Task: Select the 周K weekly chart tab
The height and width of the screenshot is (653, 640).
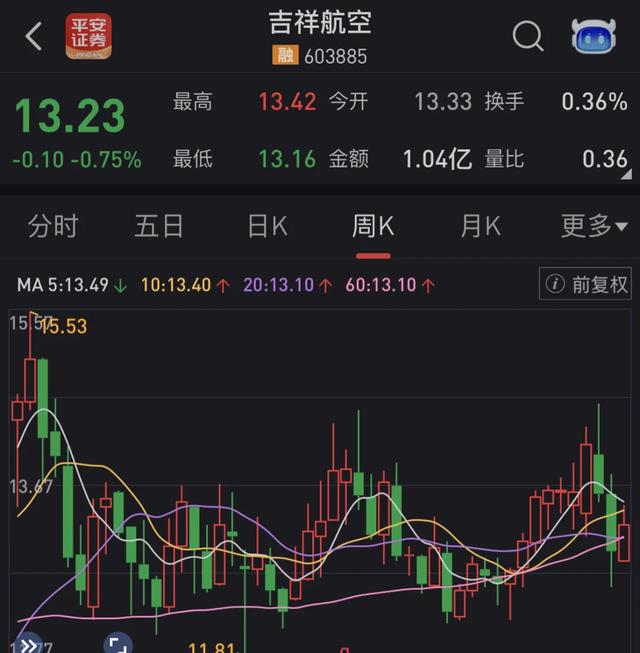Action: (x=373, y=226)
